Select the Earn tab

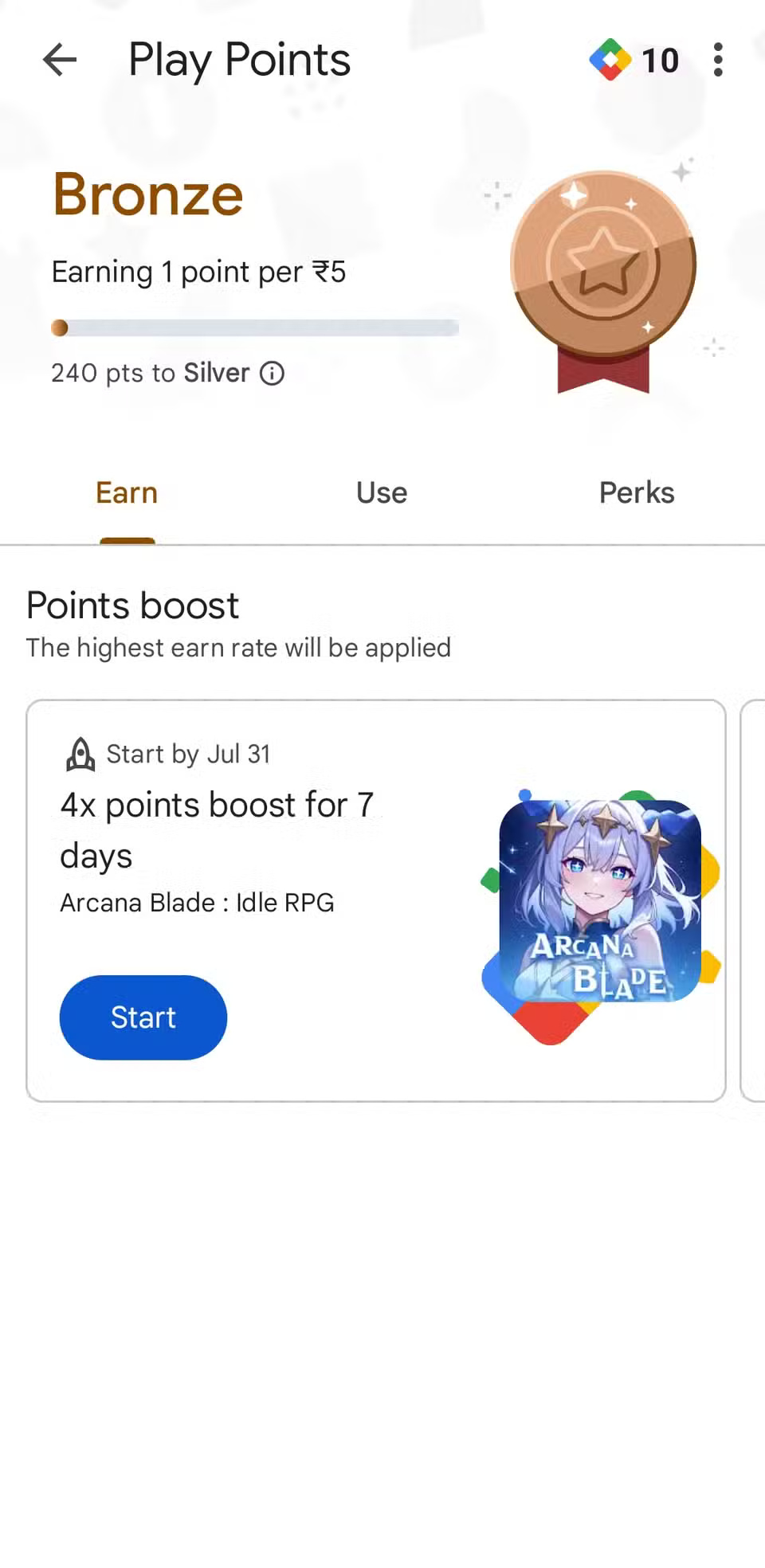[x=127, y=492]
